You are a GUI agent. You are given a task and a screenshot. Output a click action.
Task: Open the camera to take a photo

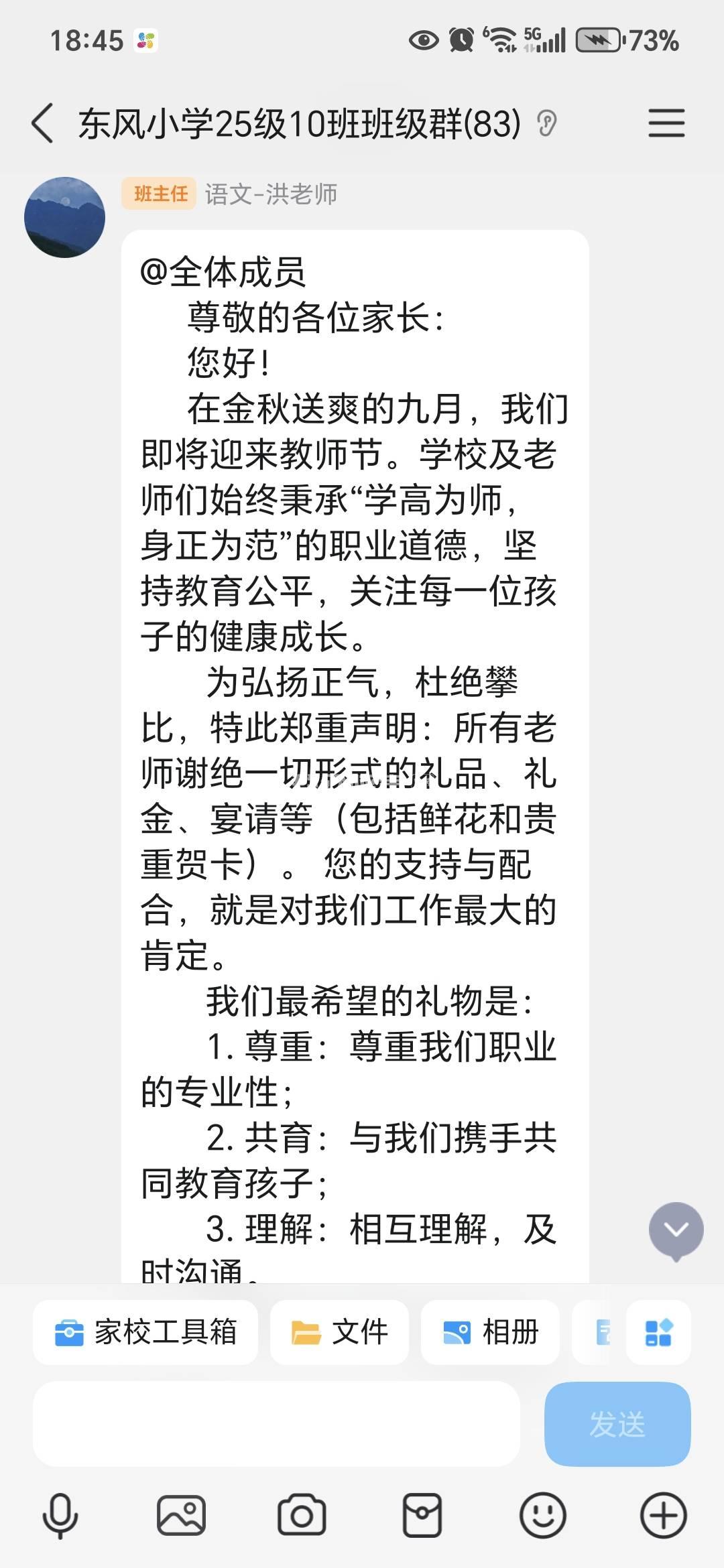pos(302,1516)
